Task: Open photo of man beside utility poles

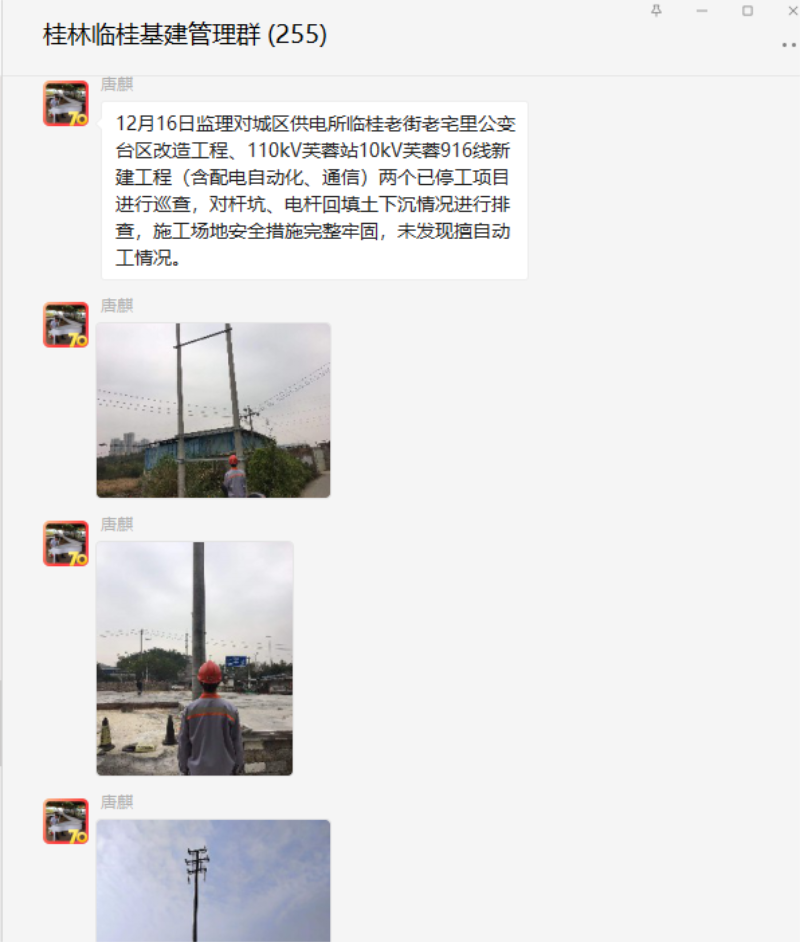Action: (213, 410)
